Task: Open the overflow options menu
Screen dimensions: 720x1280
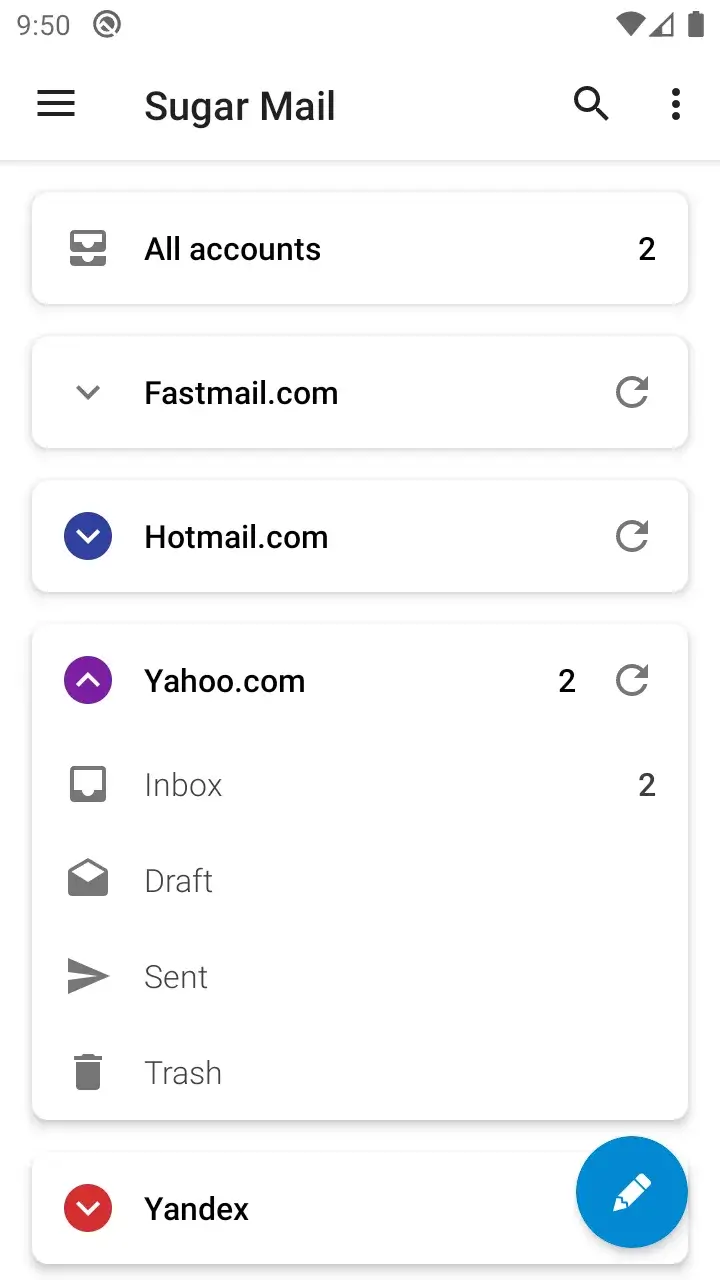Action: tap(676, 104)
